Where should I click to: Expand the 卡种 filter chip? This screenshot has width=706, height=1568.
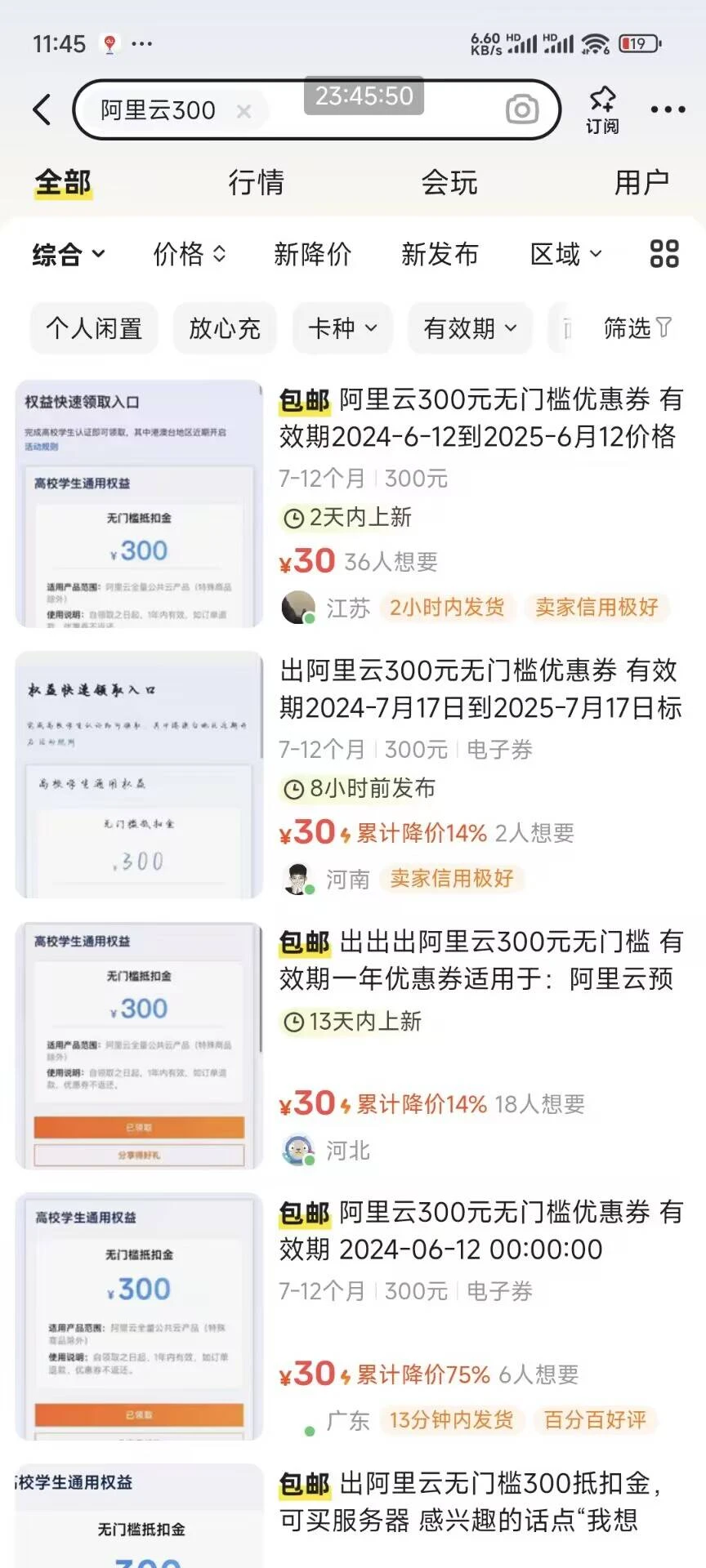(x=342, y=328)
